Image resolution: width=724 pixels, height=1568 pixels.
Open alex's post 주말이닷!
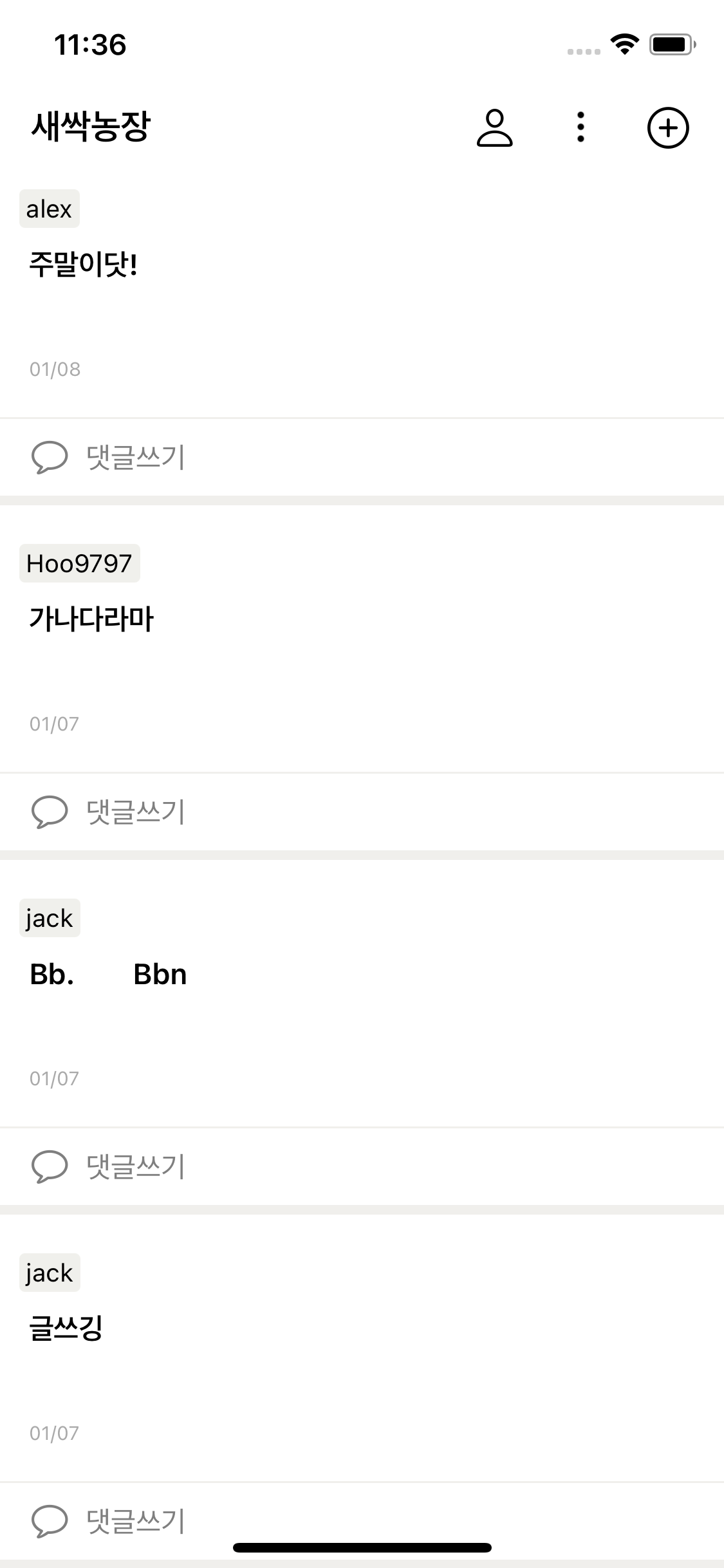click(x=84, y=265)
